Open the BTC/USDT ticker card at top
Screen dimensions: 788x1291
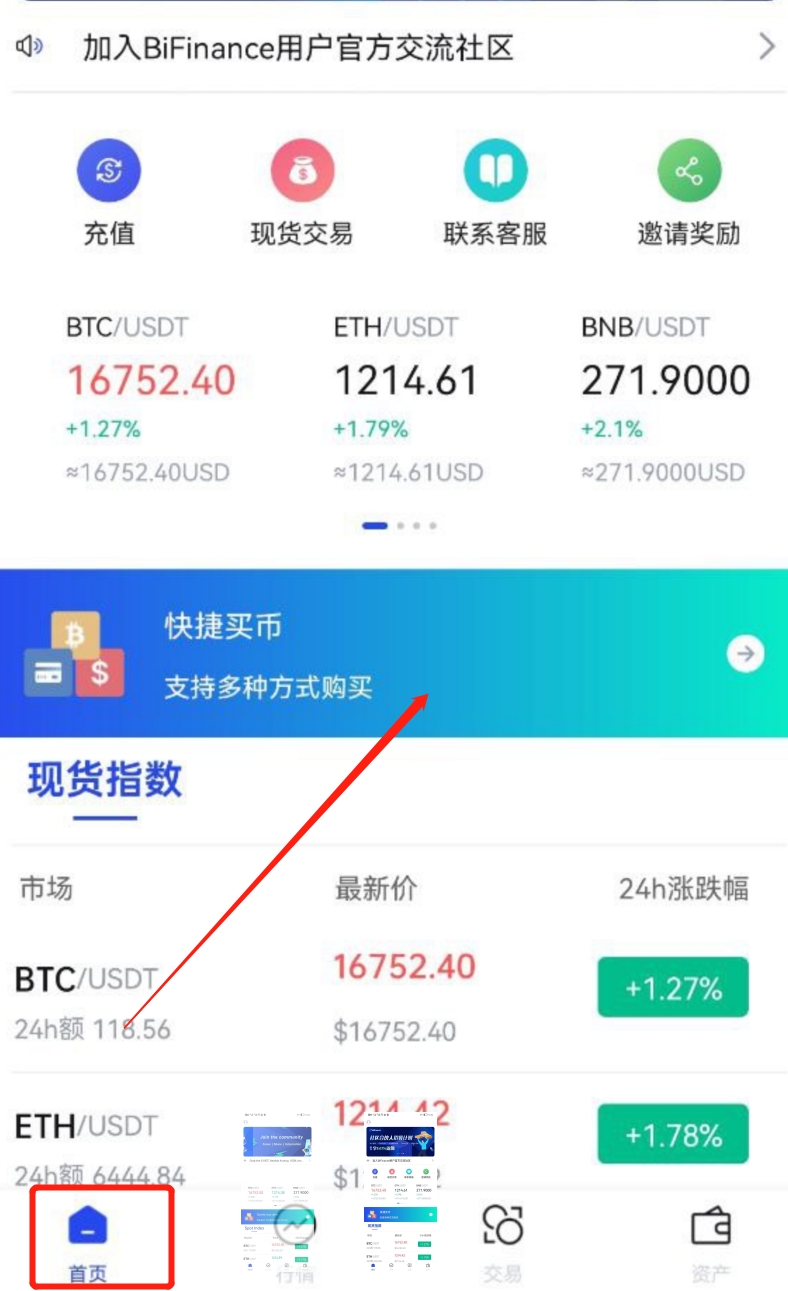150,398
